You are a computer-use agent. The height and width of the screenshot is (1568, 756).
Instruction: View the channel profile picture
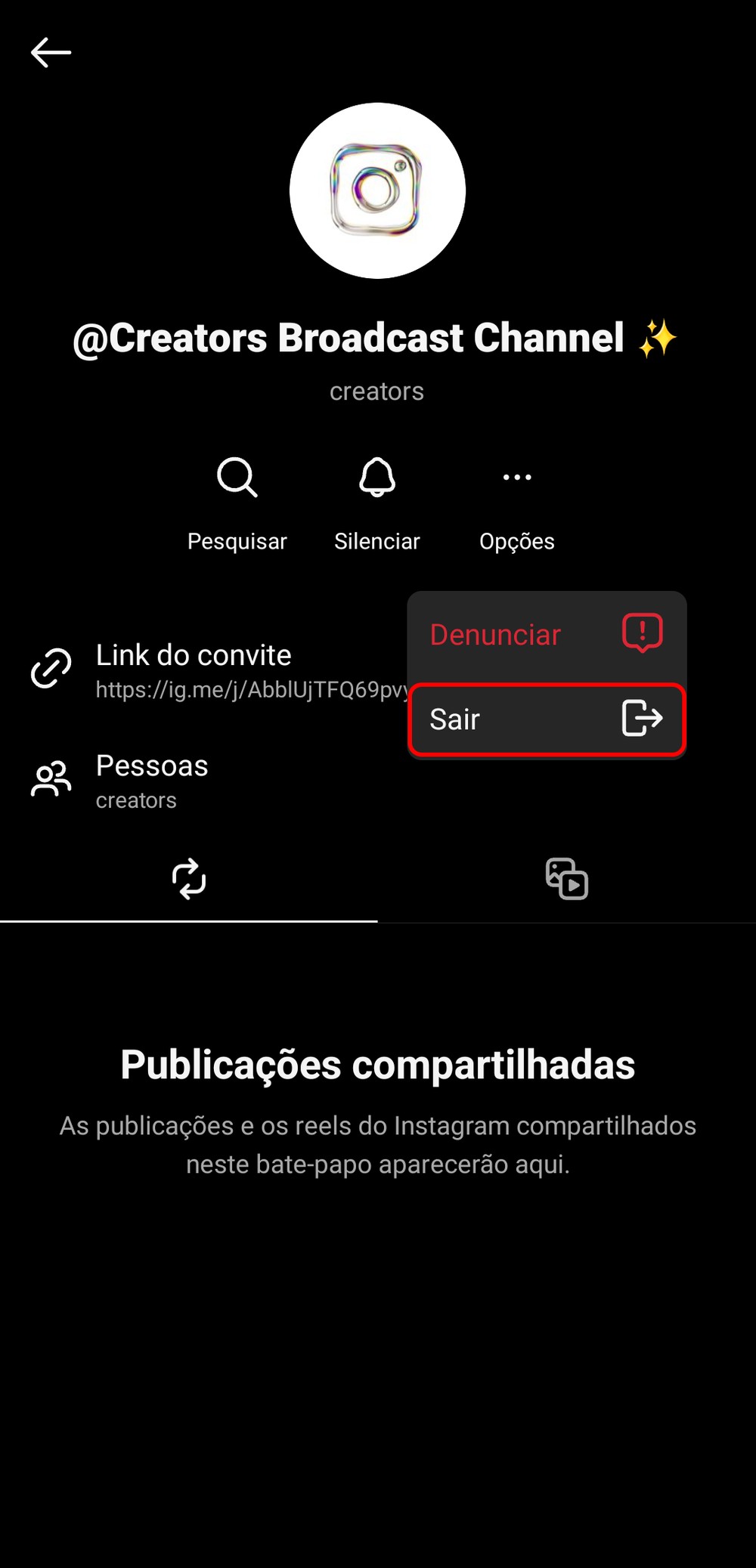[377, 190]
